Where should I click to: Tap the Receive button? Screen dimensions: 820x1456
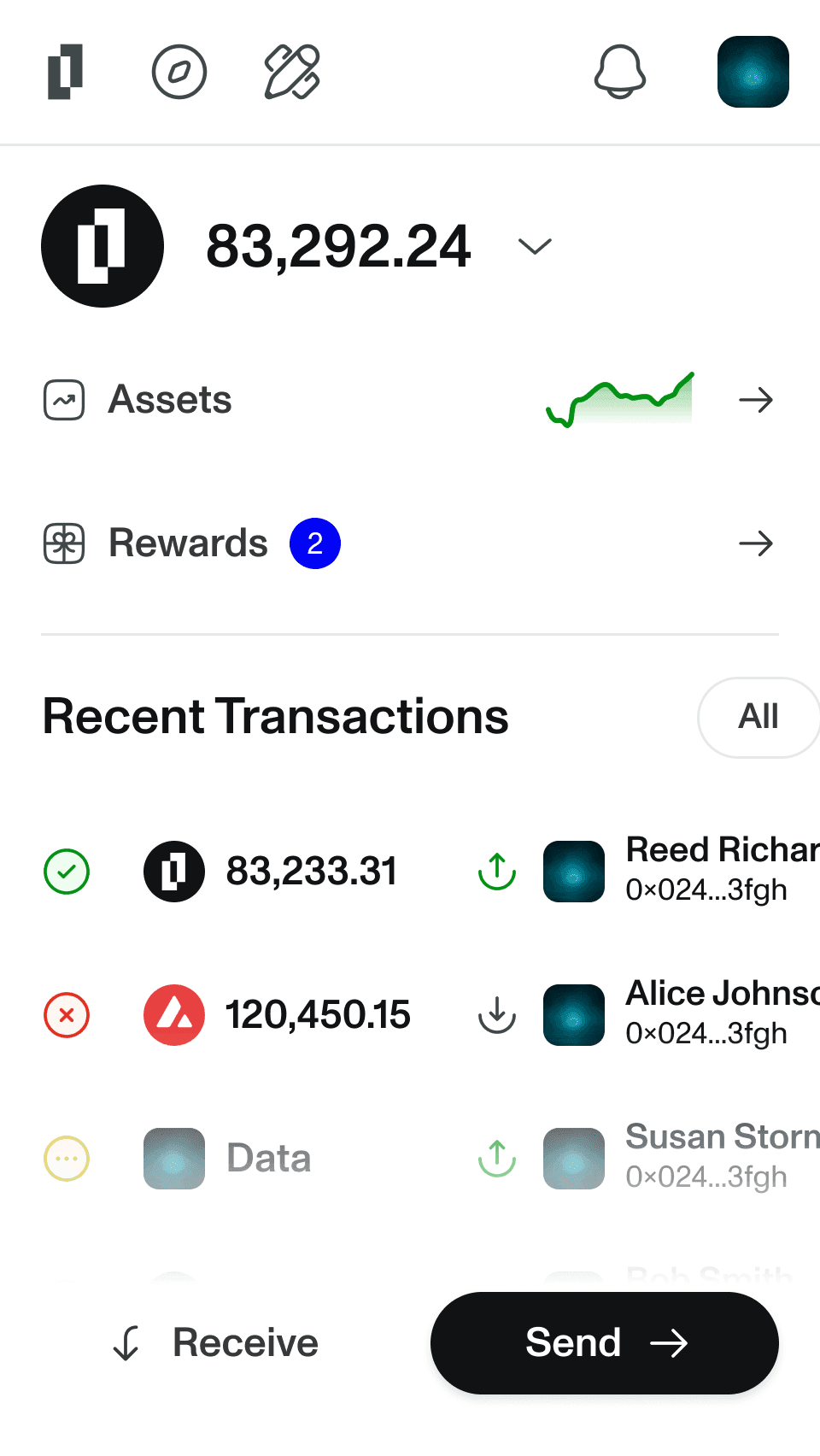215,1343
